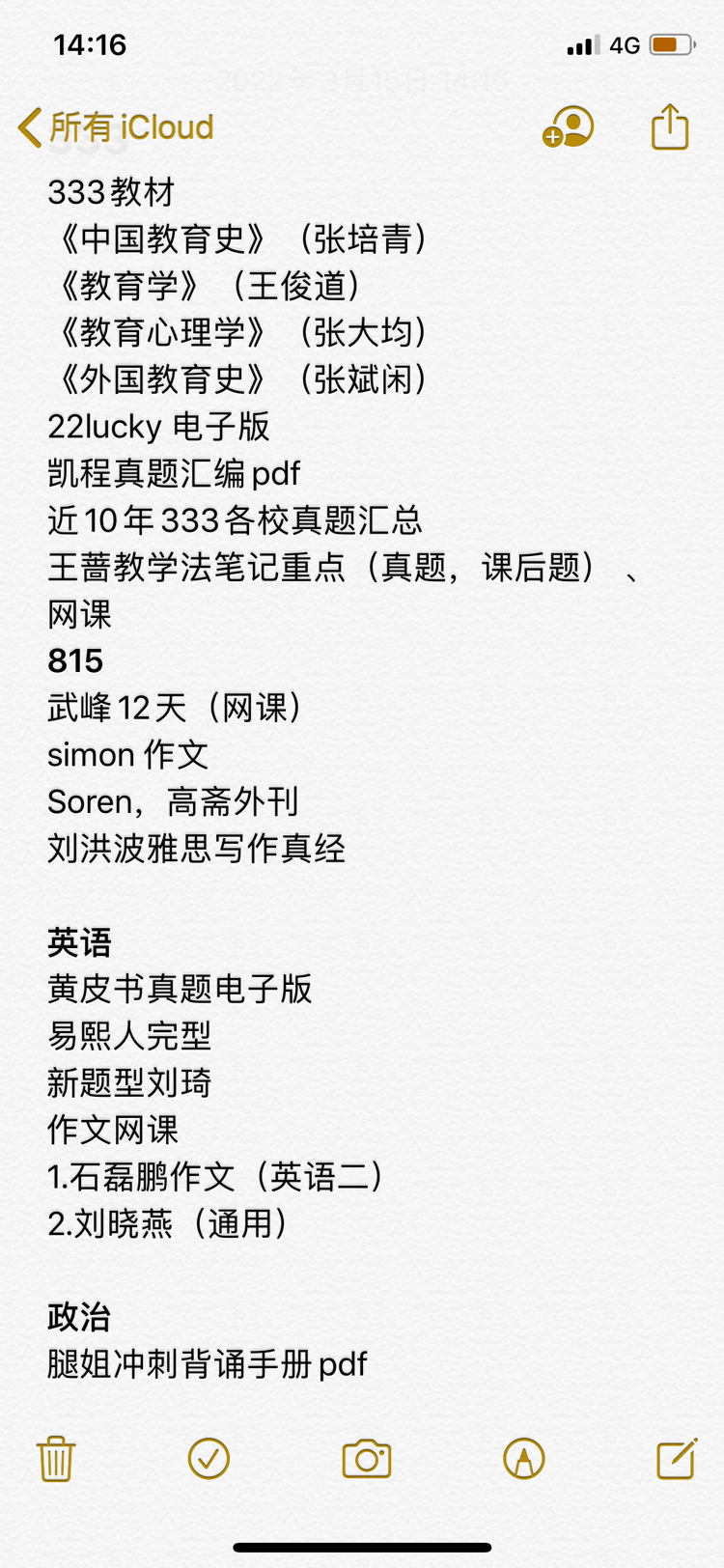Share this note
This screenshot has width=724, height=1568.
pyautogui.click(x=670, y=127)
